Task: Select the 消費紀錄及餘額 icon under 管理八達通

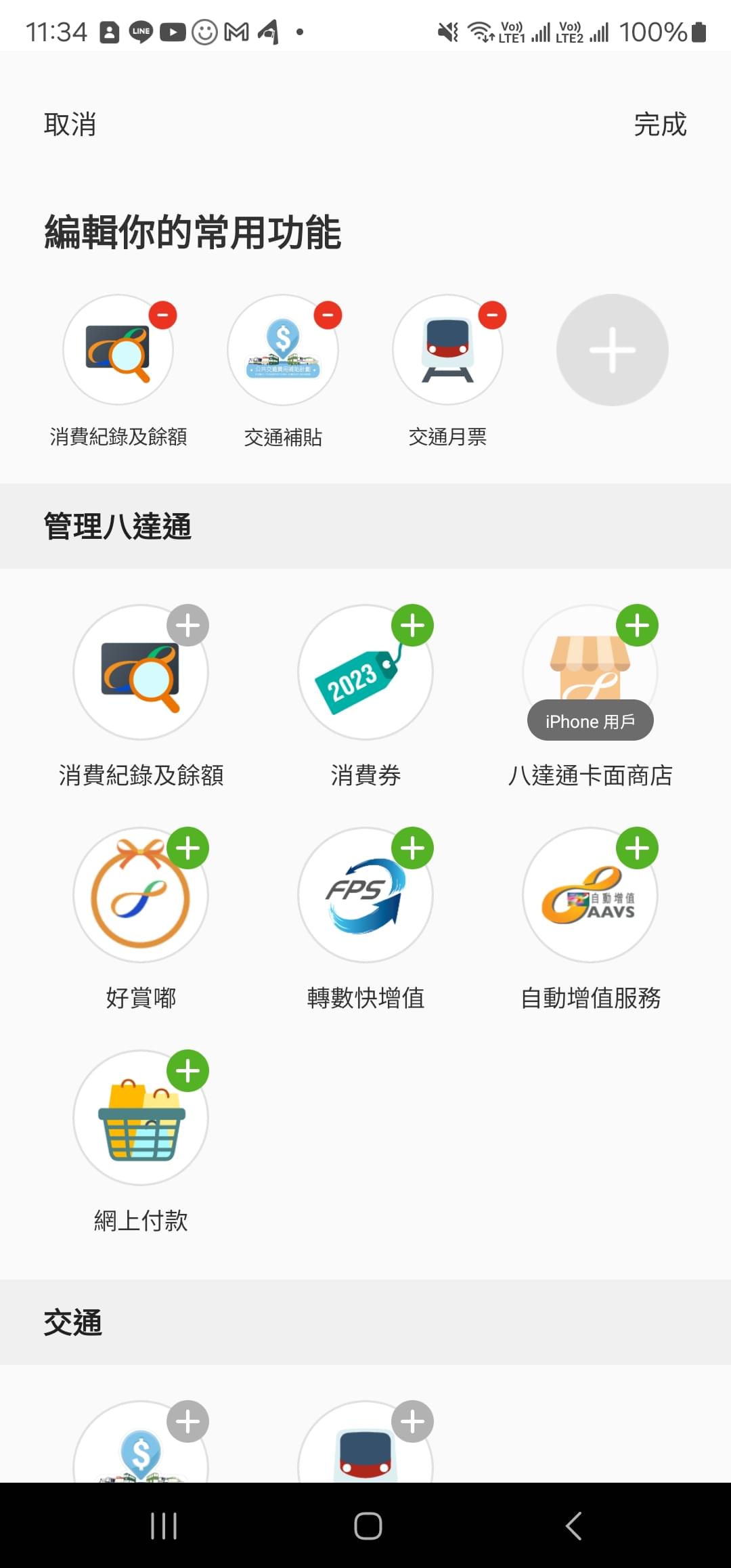Action: (140, 672)
